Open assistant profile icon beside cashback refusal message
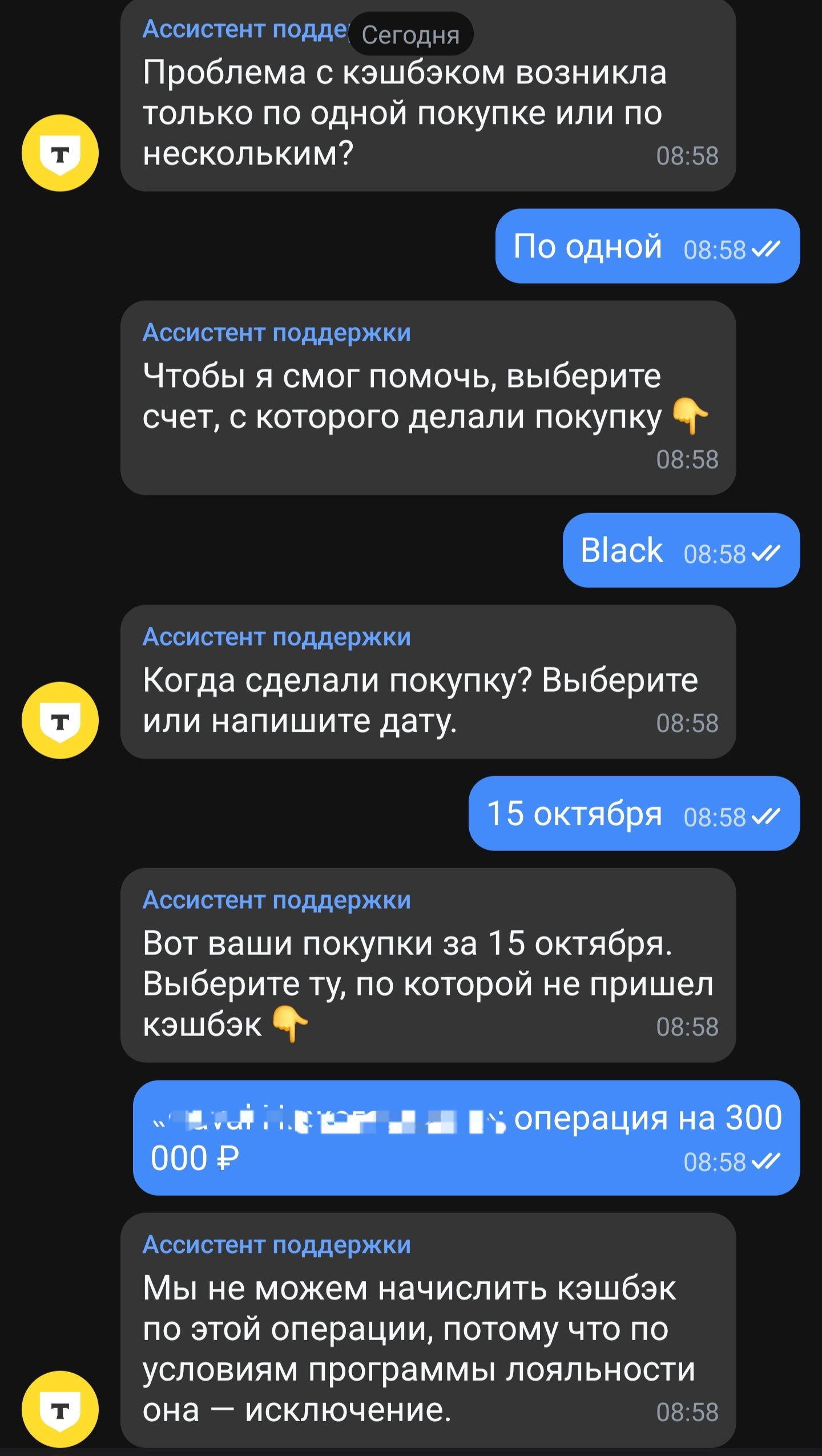 point(60,1408)
